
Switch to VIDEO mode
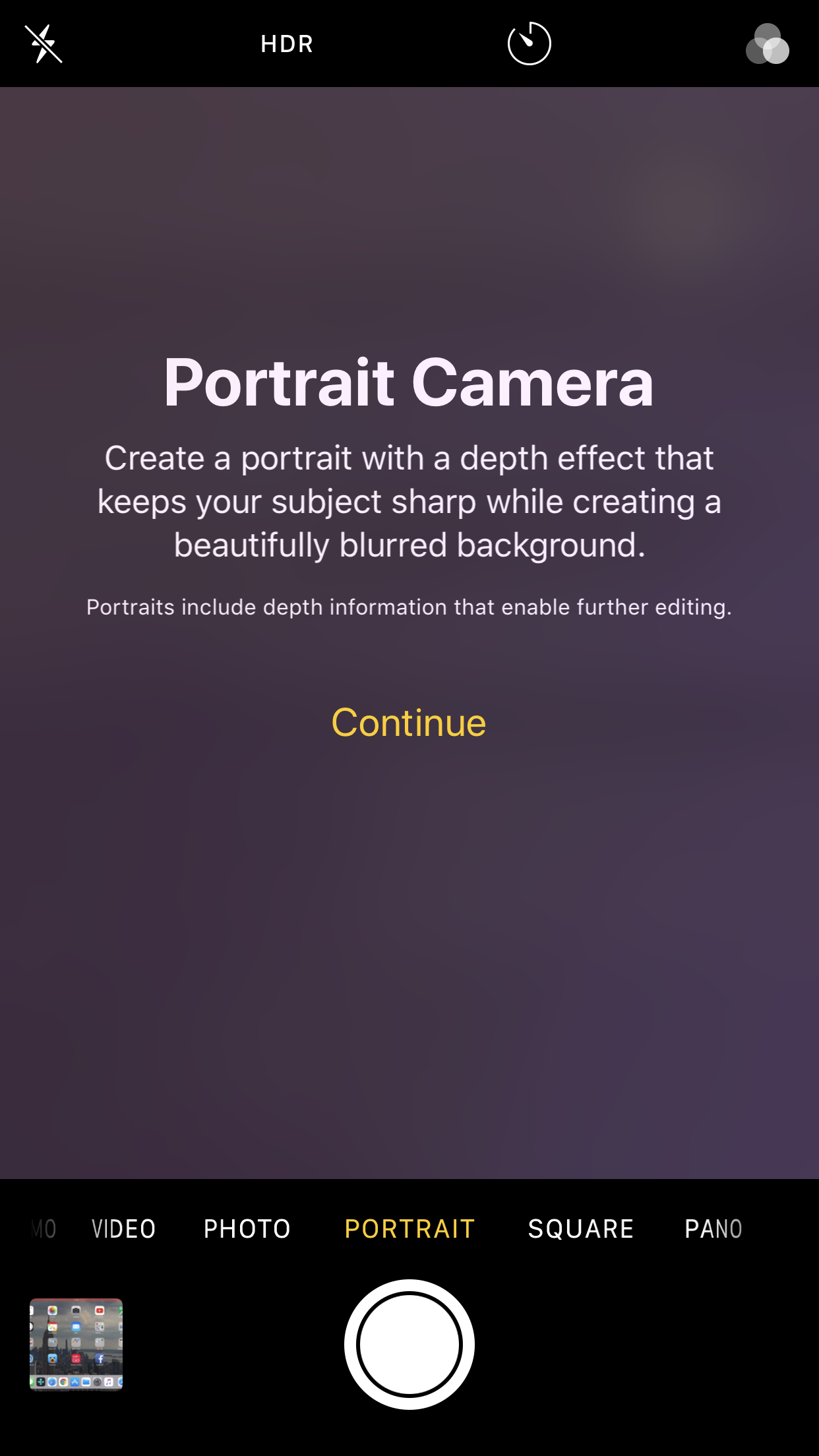123,1229
